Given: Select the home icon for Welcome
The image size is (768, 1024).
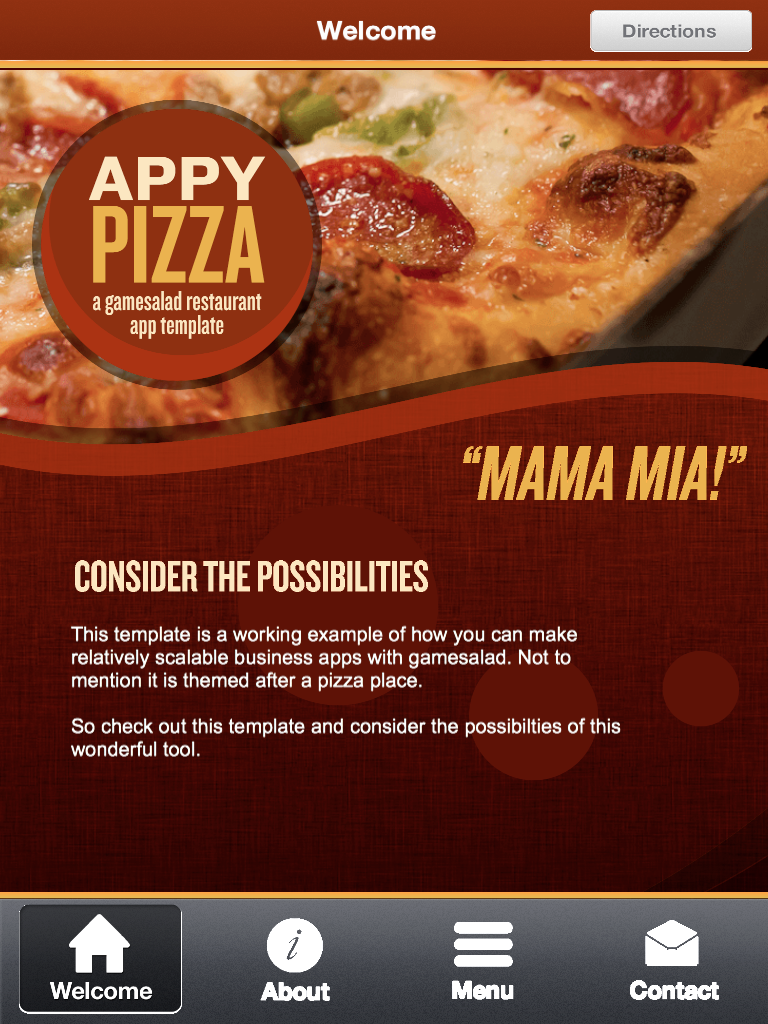Looking at the screenshot, I should [100, 943].
